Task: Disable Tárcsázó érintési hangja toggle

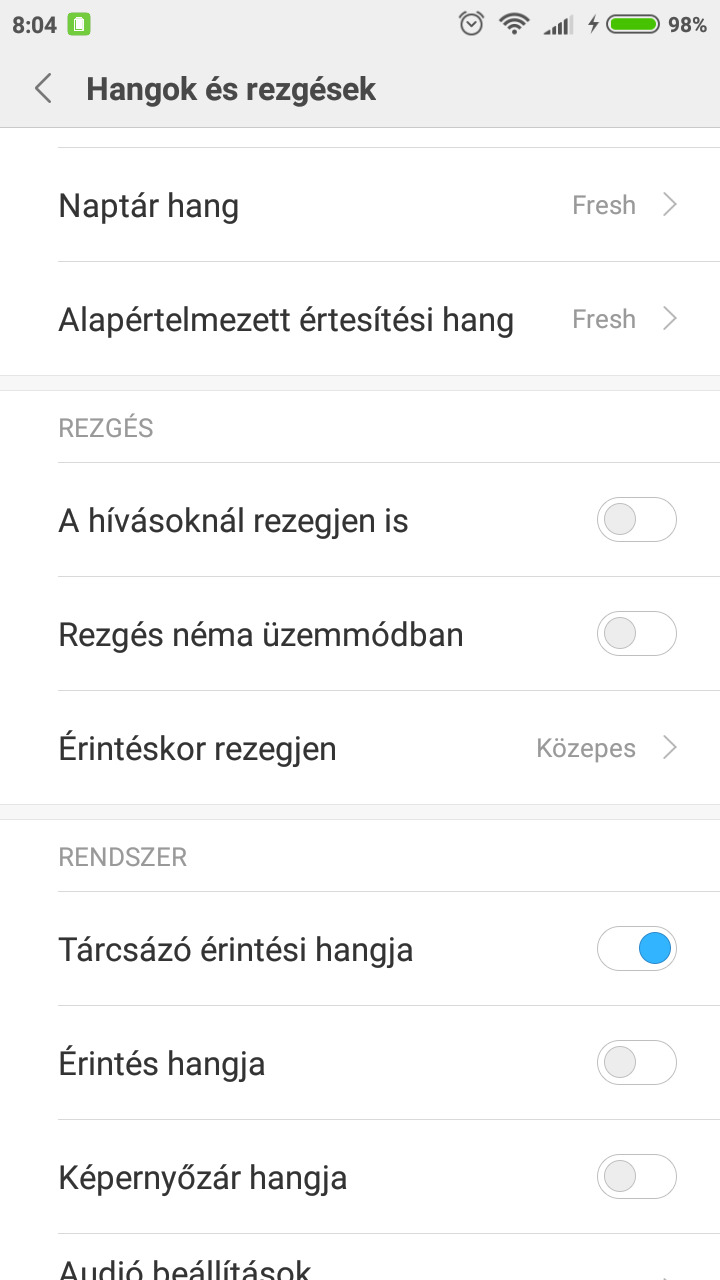Action: pyautogui.click(x=637, y=949)
